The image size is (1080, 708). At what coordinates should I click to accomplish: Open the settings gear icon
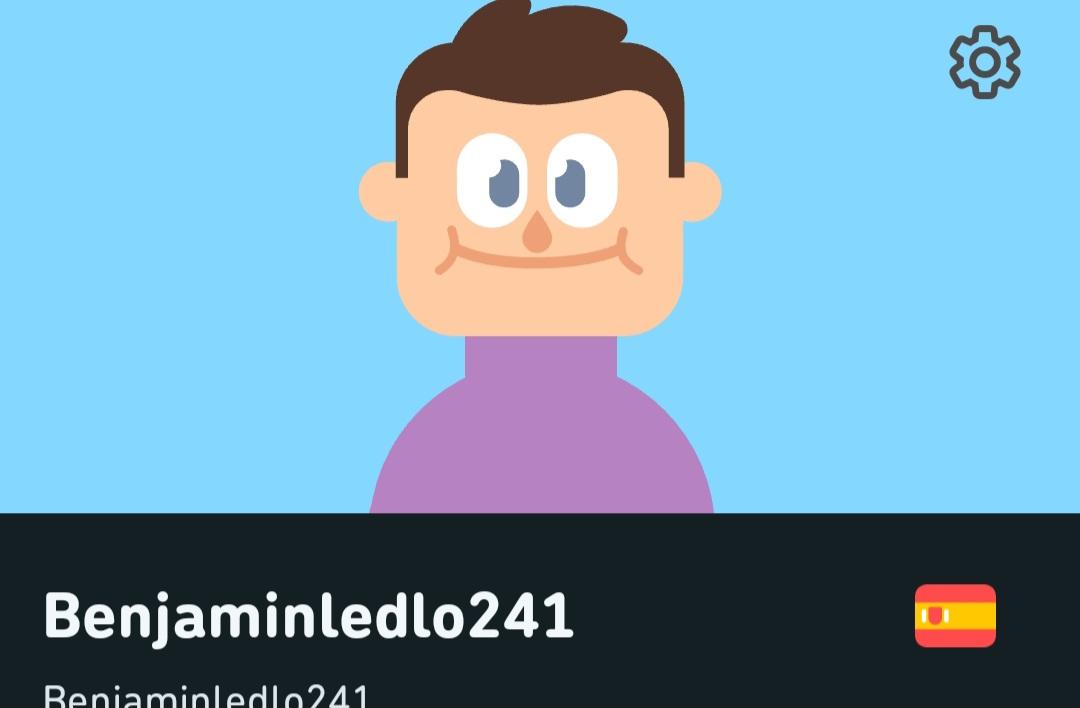(x=985, y=62)
